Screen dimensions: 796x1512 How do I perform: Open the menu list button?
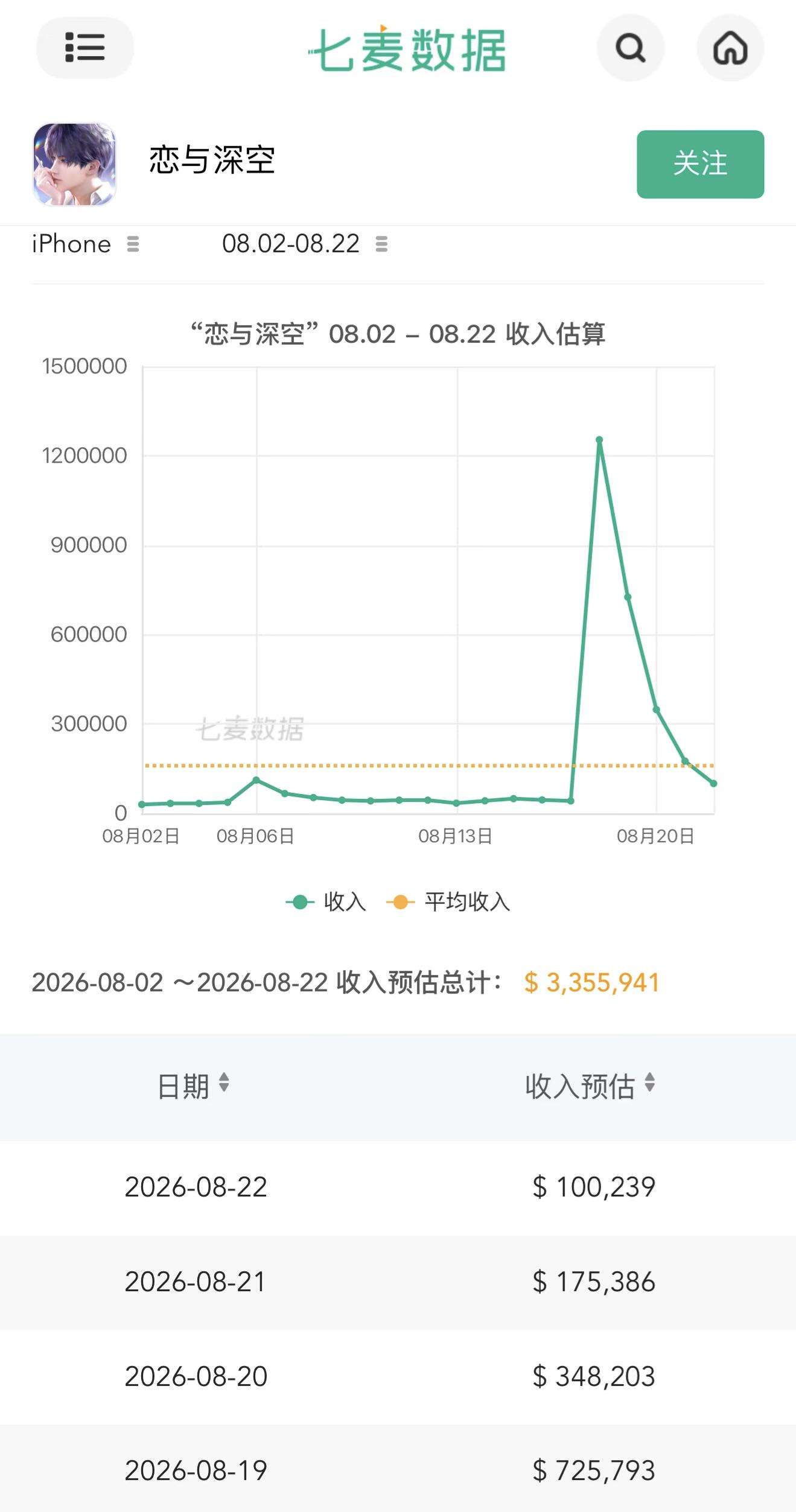(x=85, y=48)
